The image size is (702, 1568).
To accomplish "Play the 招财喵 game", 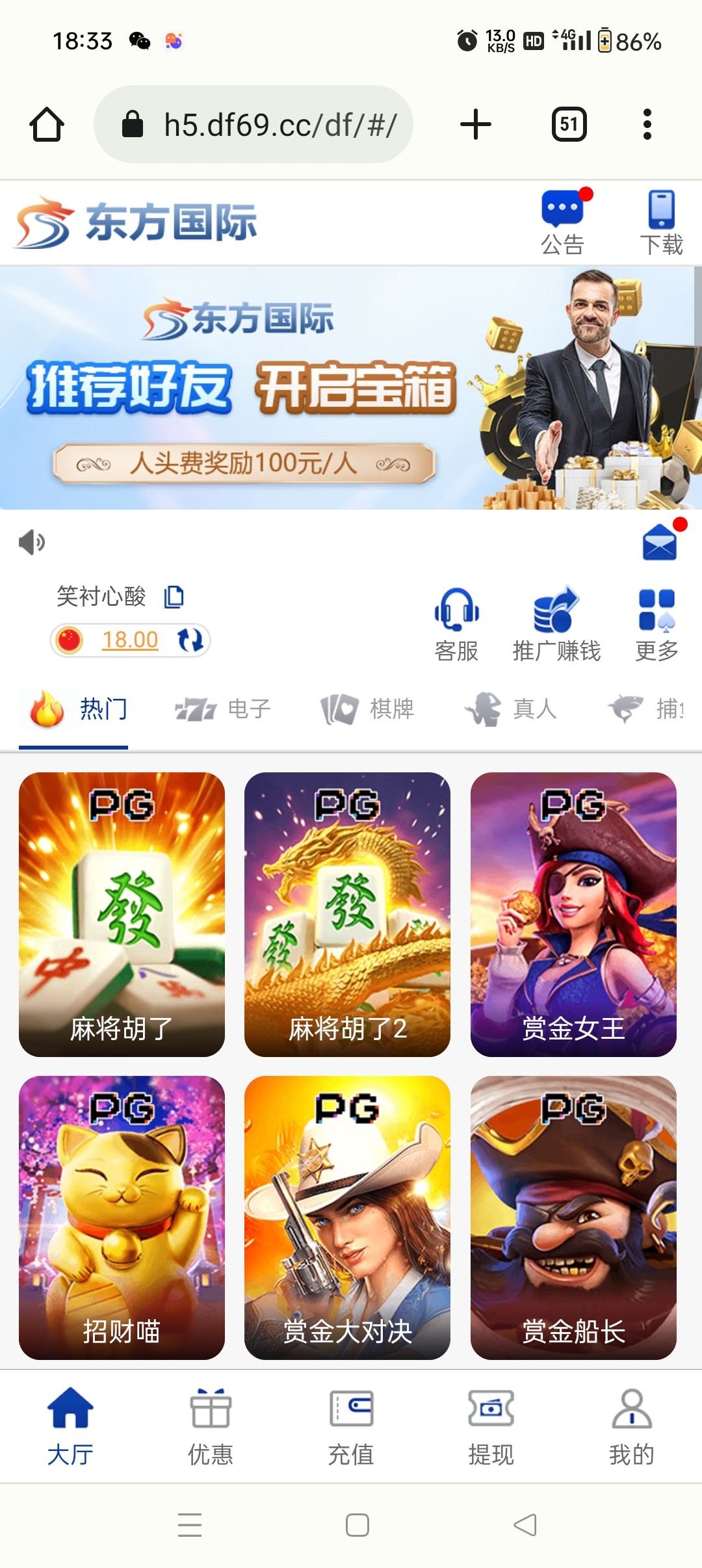I will click(122, 1217).
